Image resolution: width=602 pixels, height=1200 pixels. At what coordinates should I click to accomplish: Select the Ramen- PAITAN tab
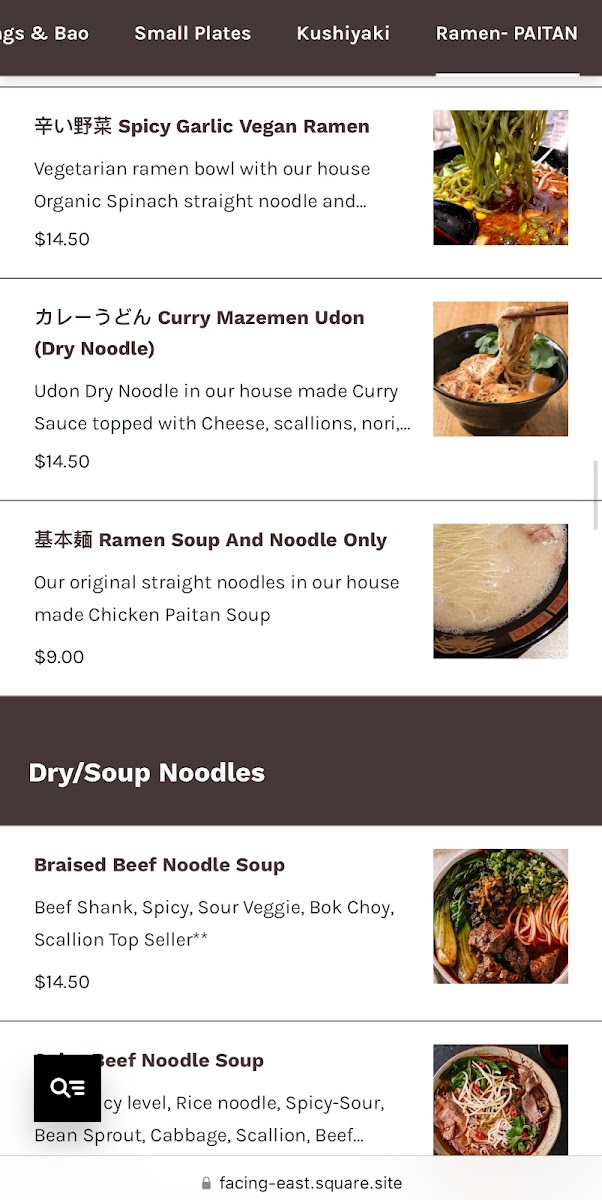click(506, 34)
